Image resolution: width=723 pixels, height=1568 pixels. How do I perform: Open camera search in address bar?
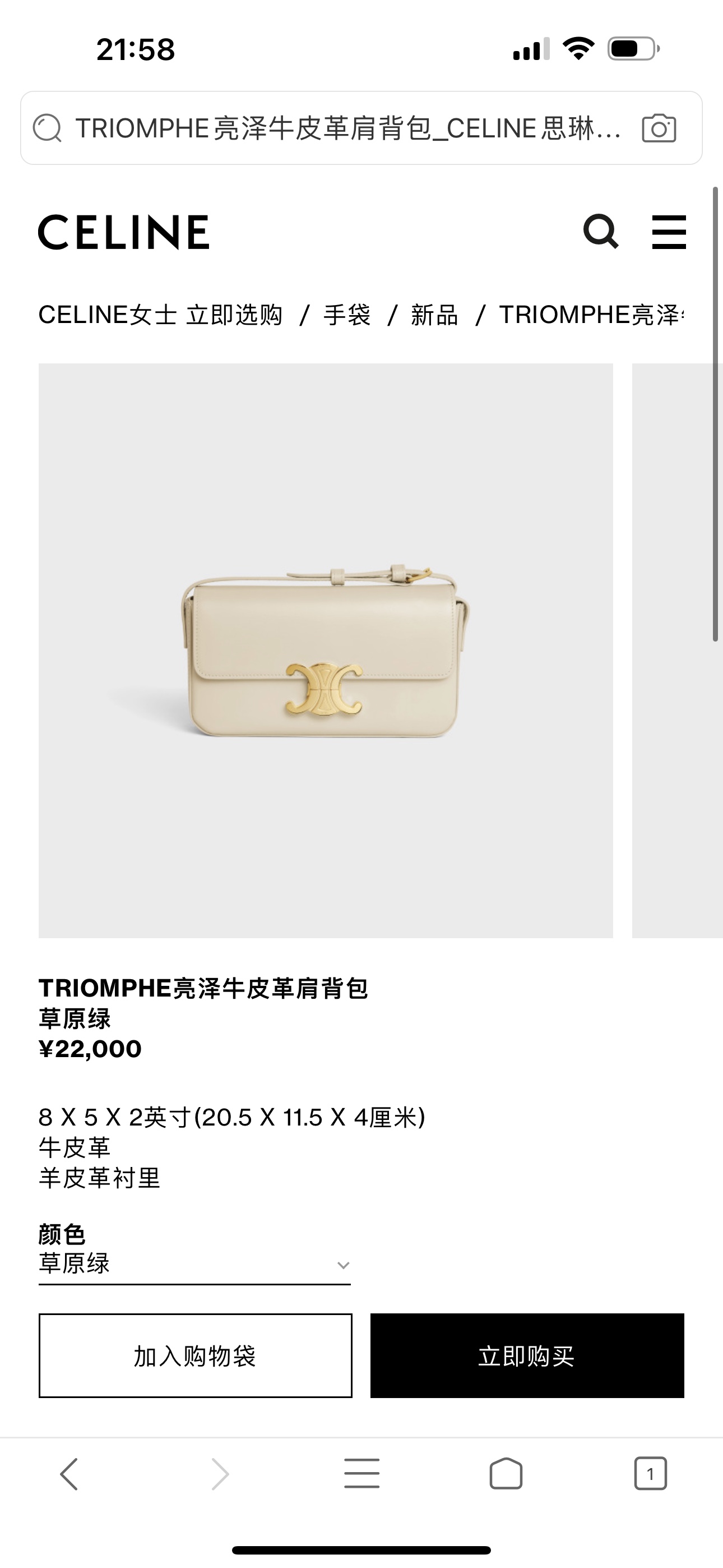659,128
